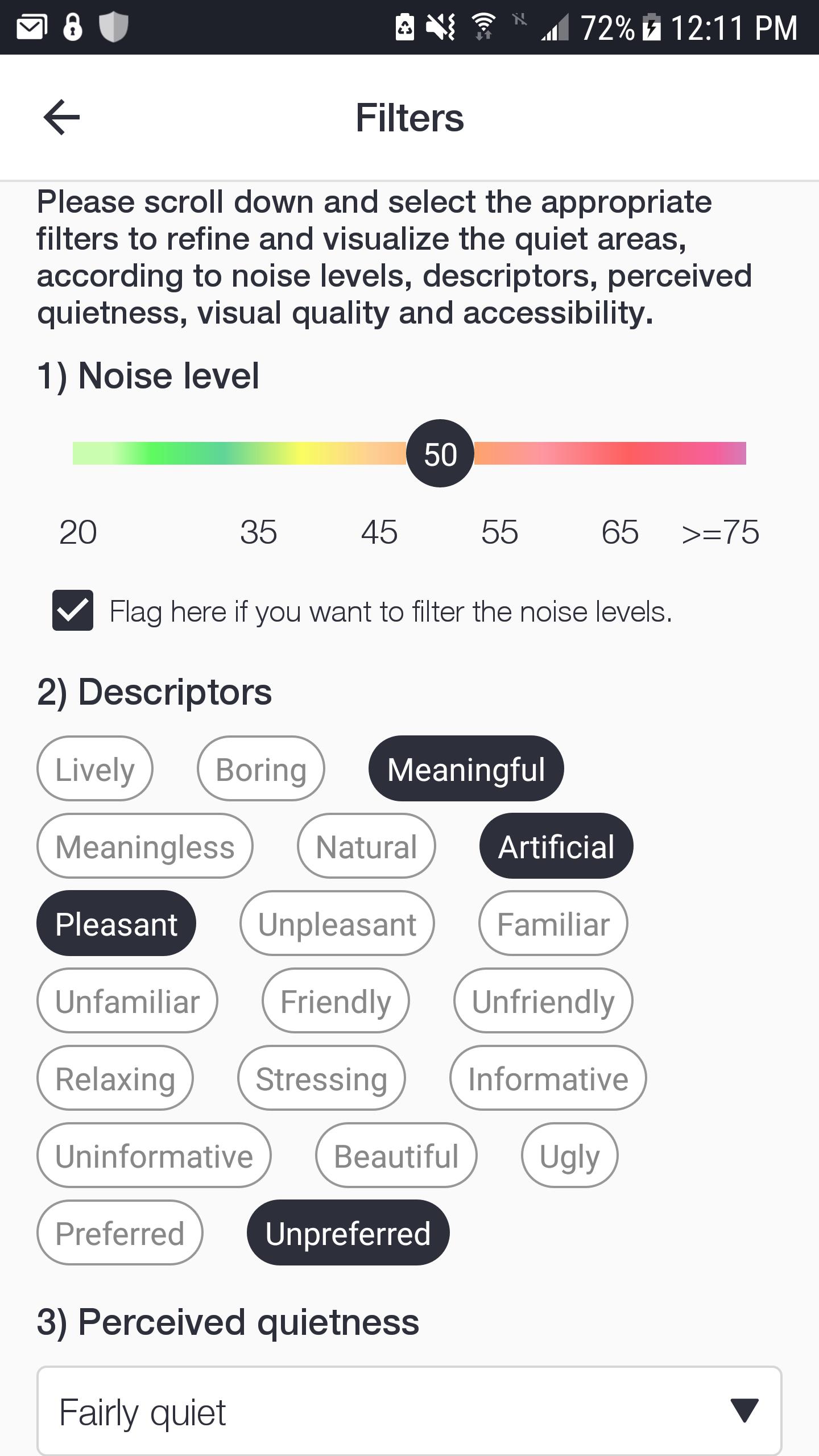The width and height of the screenshot is (819, 1456).
Task: Select the Relaxing descriptor
Action: click(x=115, y=1078)
